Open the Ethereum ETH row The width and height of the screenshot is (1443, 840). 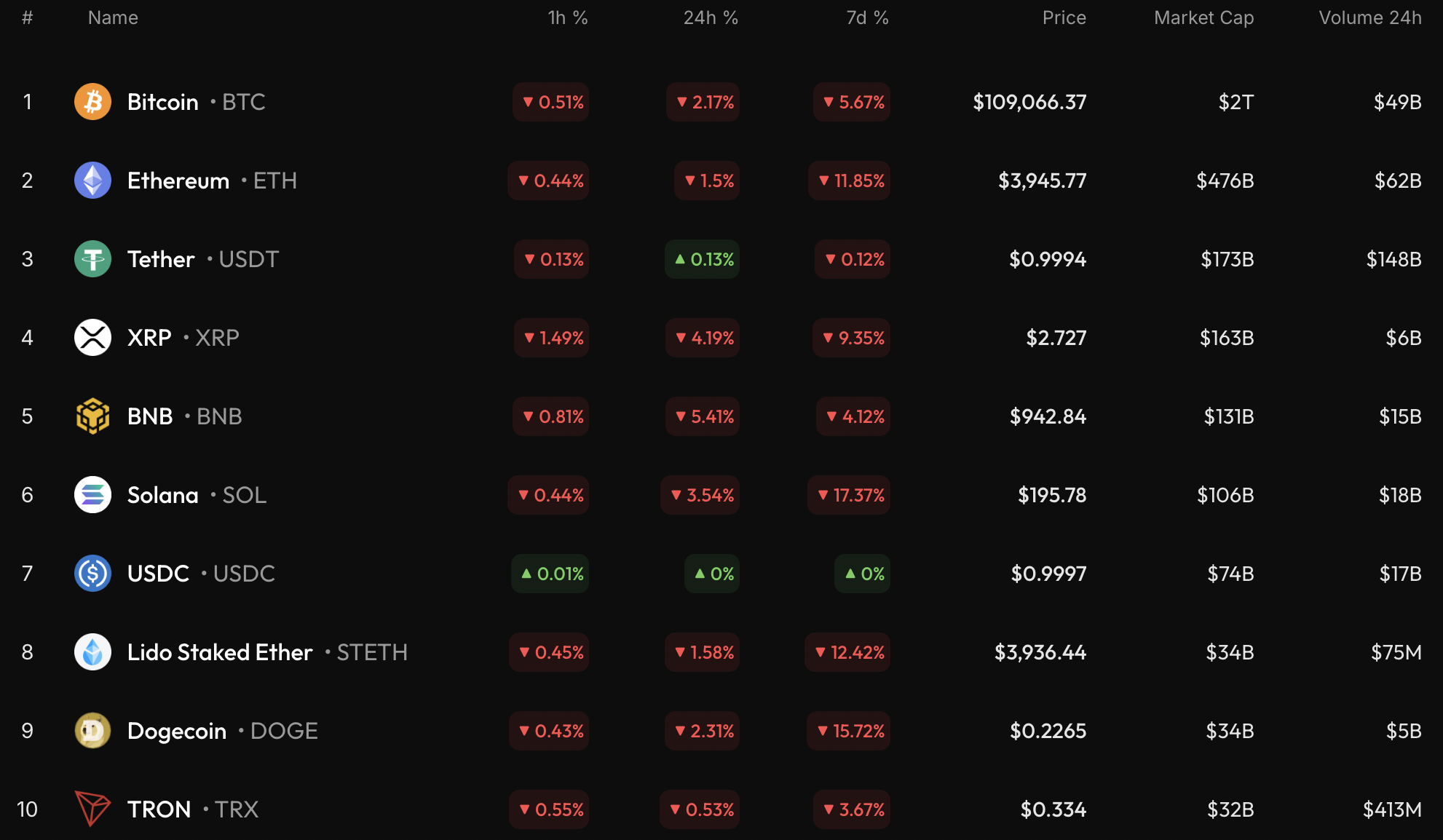(178, 181)
